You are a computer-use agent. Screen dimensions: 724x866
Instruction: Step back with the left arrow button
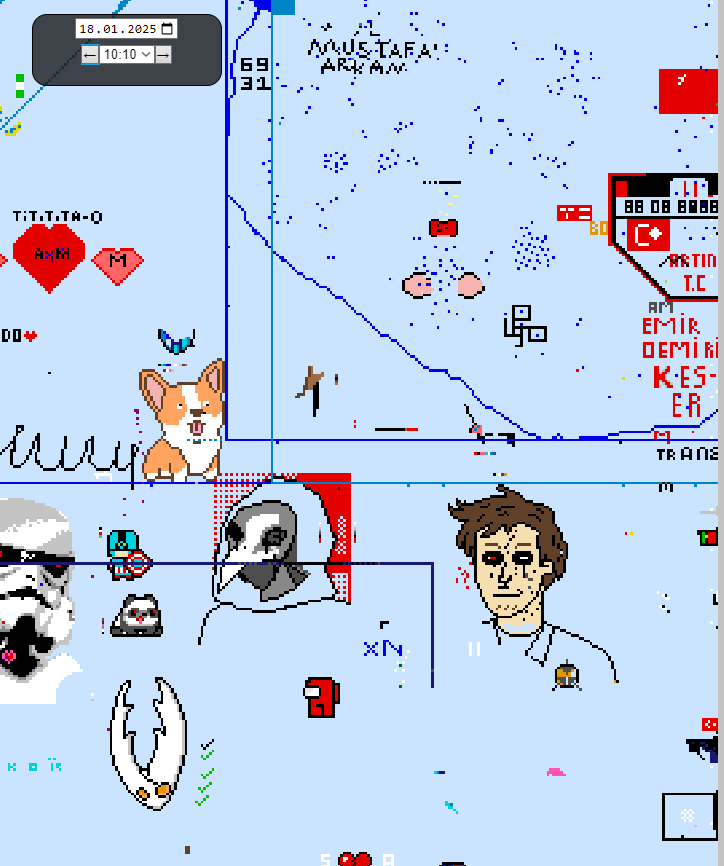[90, 54]
